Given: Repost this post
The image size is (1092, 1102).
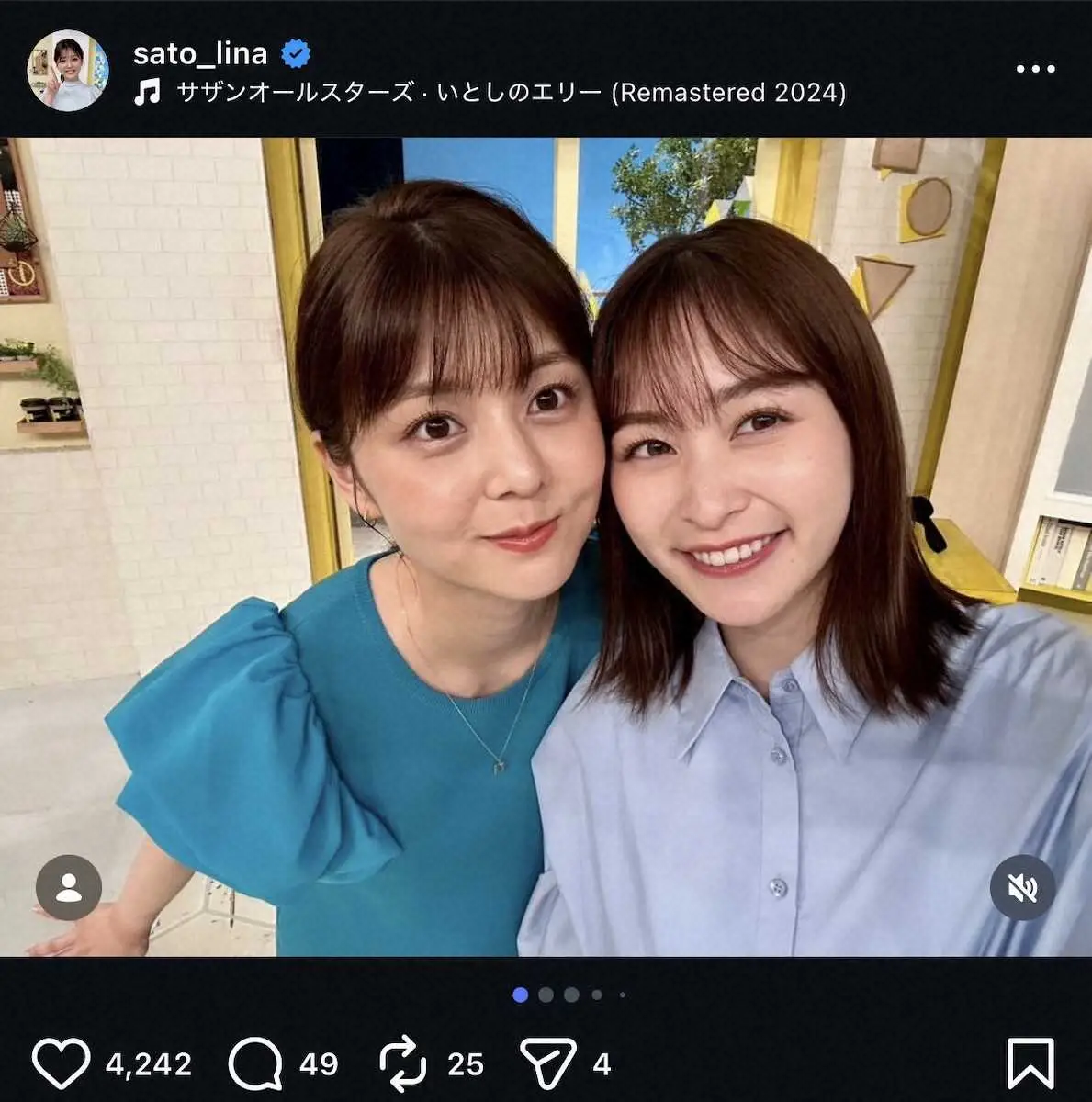Looking at the screenshot, I should point(403,1063).
